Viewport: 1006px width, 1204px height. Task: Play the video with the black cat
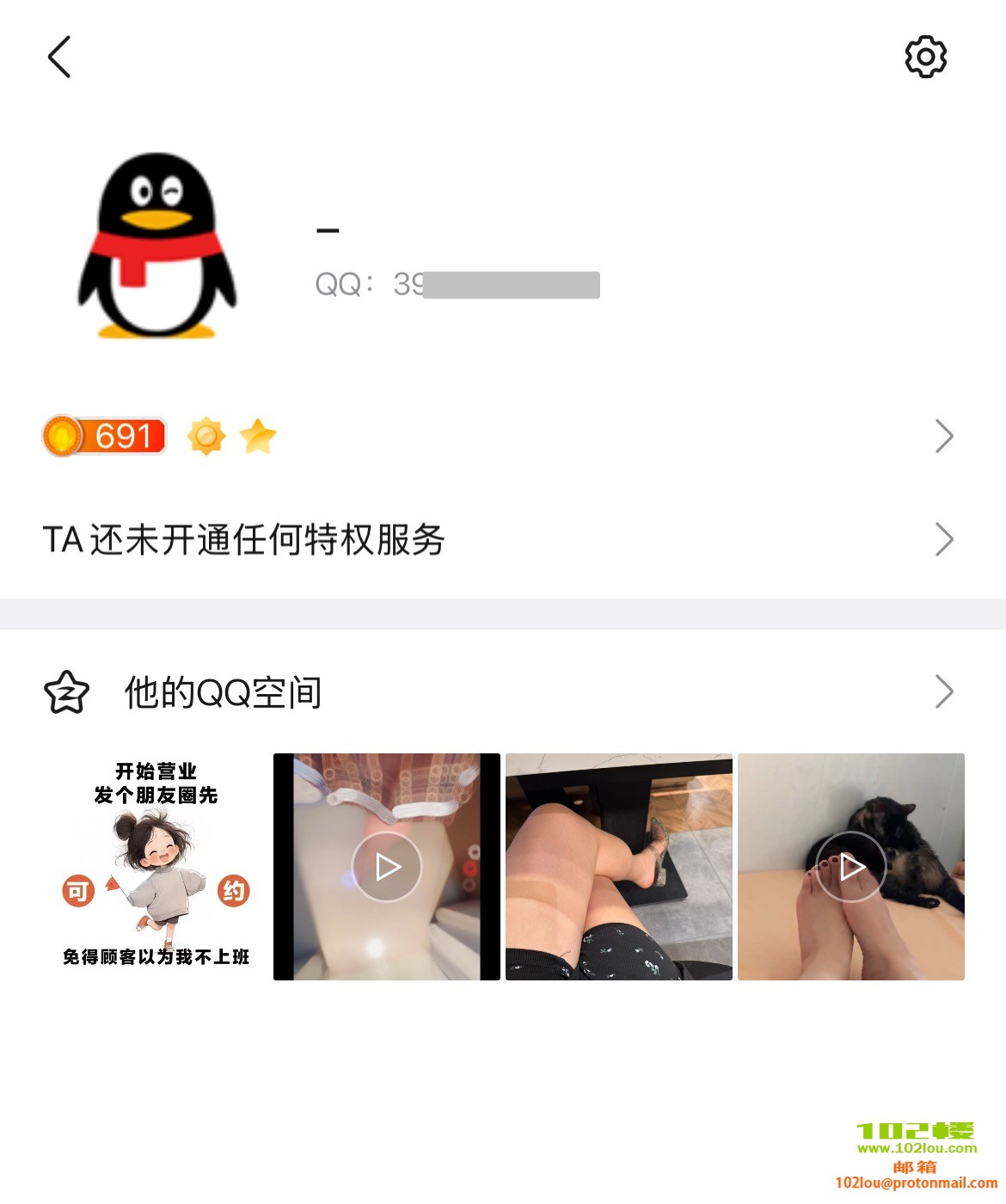851,867
